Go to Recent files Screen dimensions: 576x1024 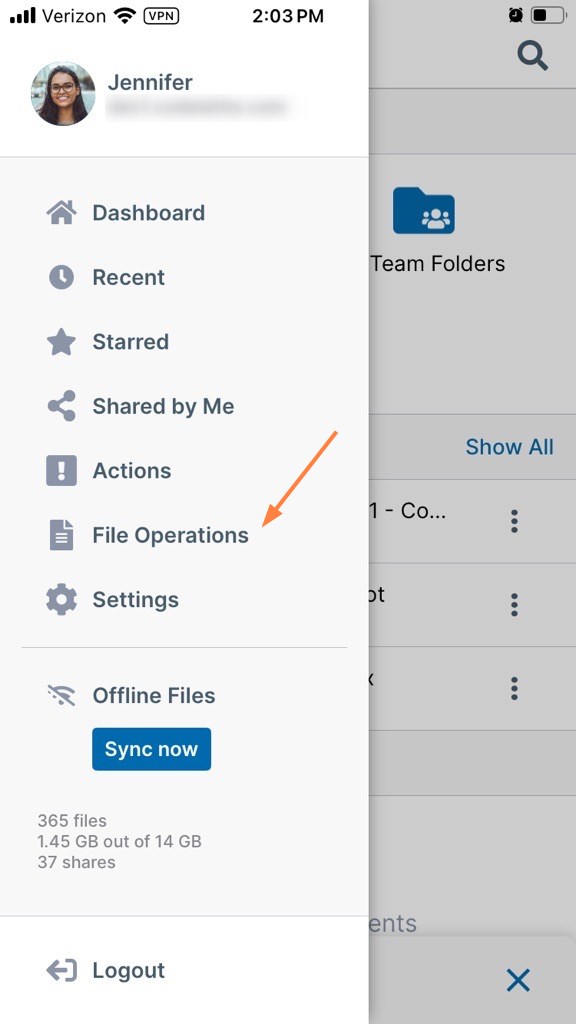tap(106, 278)
